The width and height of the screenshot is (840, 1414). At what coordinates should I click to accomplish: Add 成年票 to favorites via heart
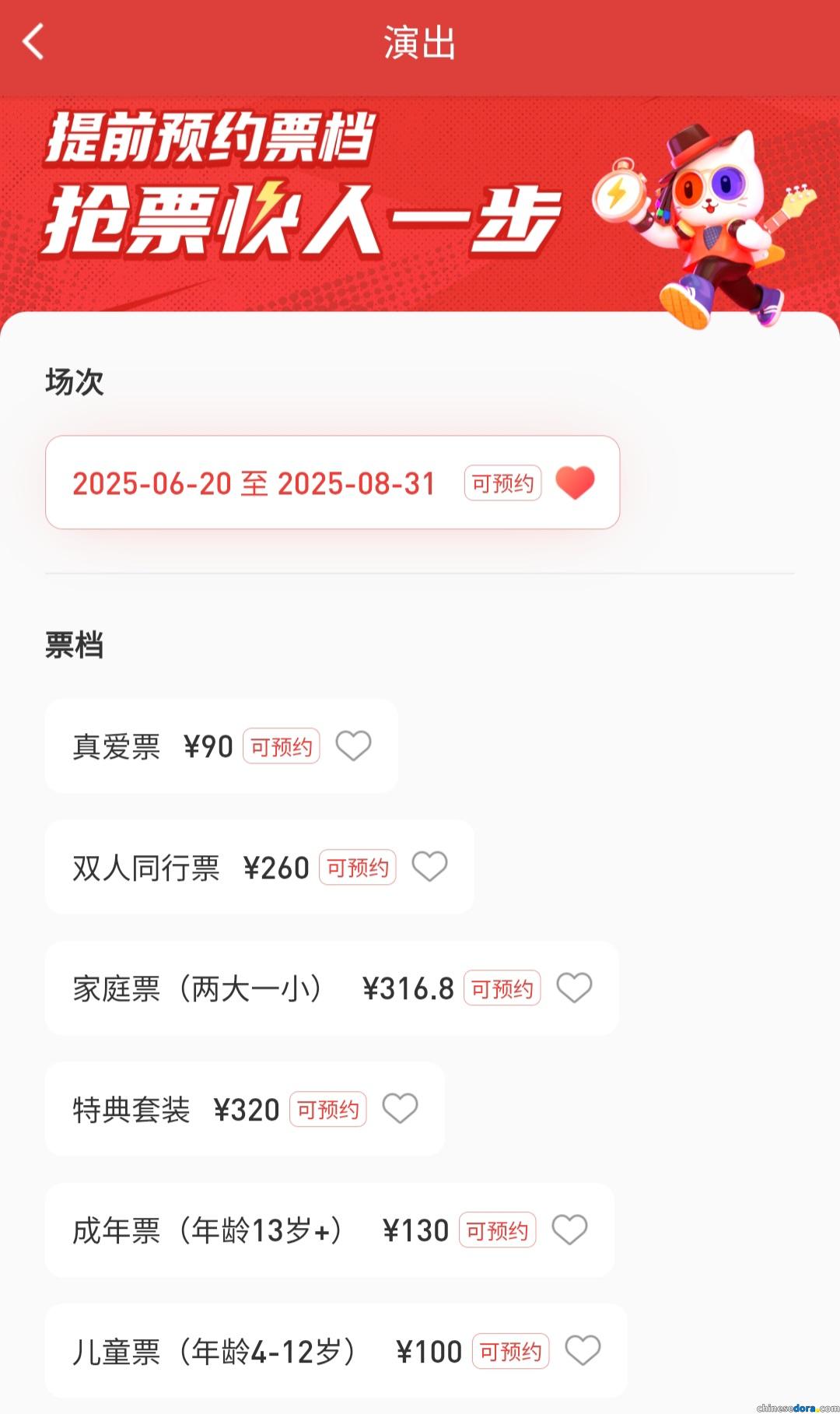coord(569,1230)
